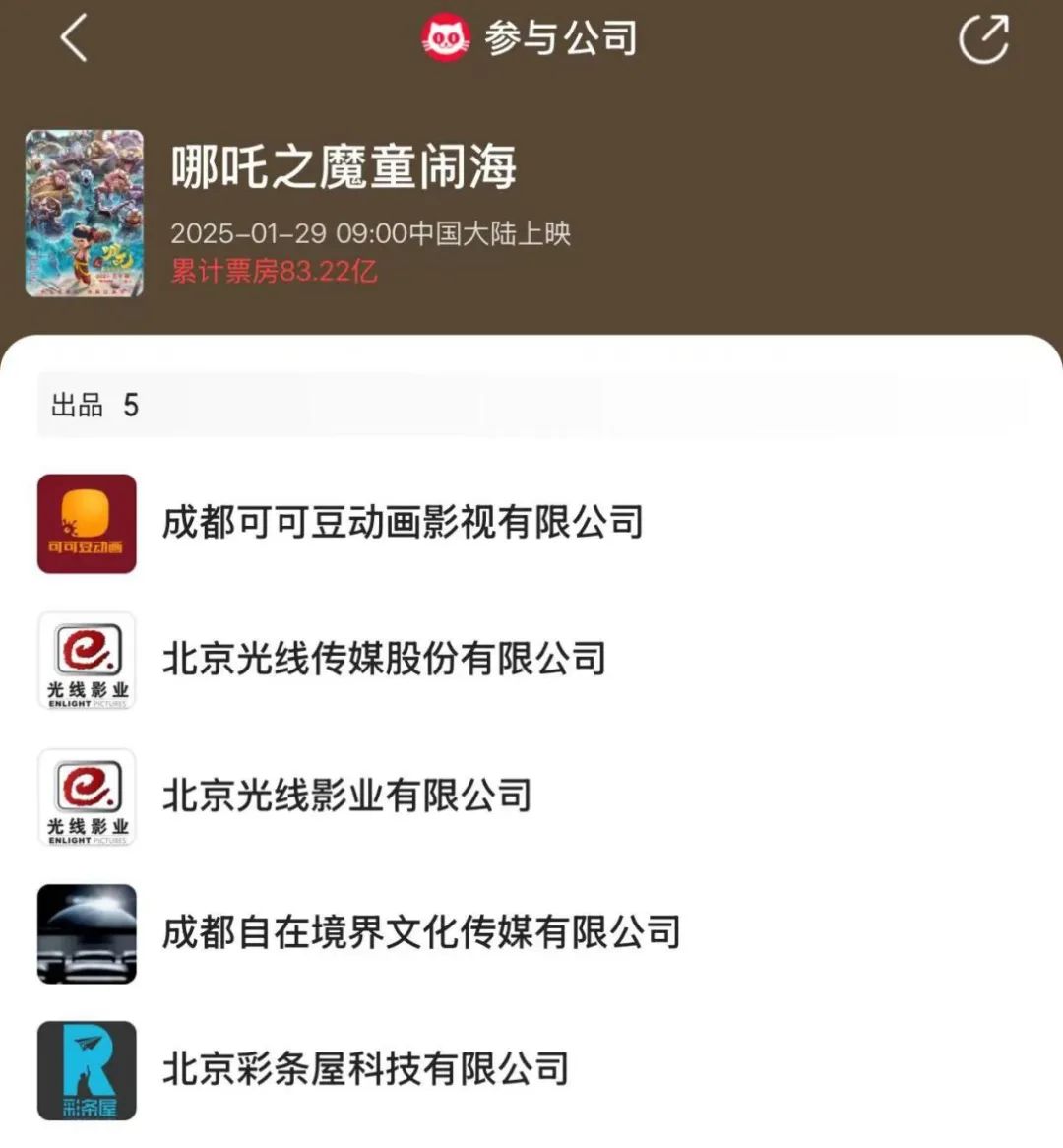This screenshot has width=1063, height=1148.
Task: Open 北京彩条屋科技有限公司 company profile
Action: (365, 1069)
